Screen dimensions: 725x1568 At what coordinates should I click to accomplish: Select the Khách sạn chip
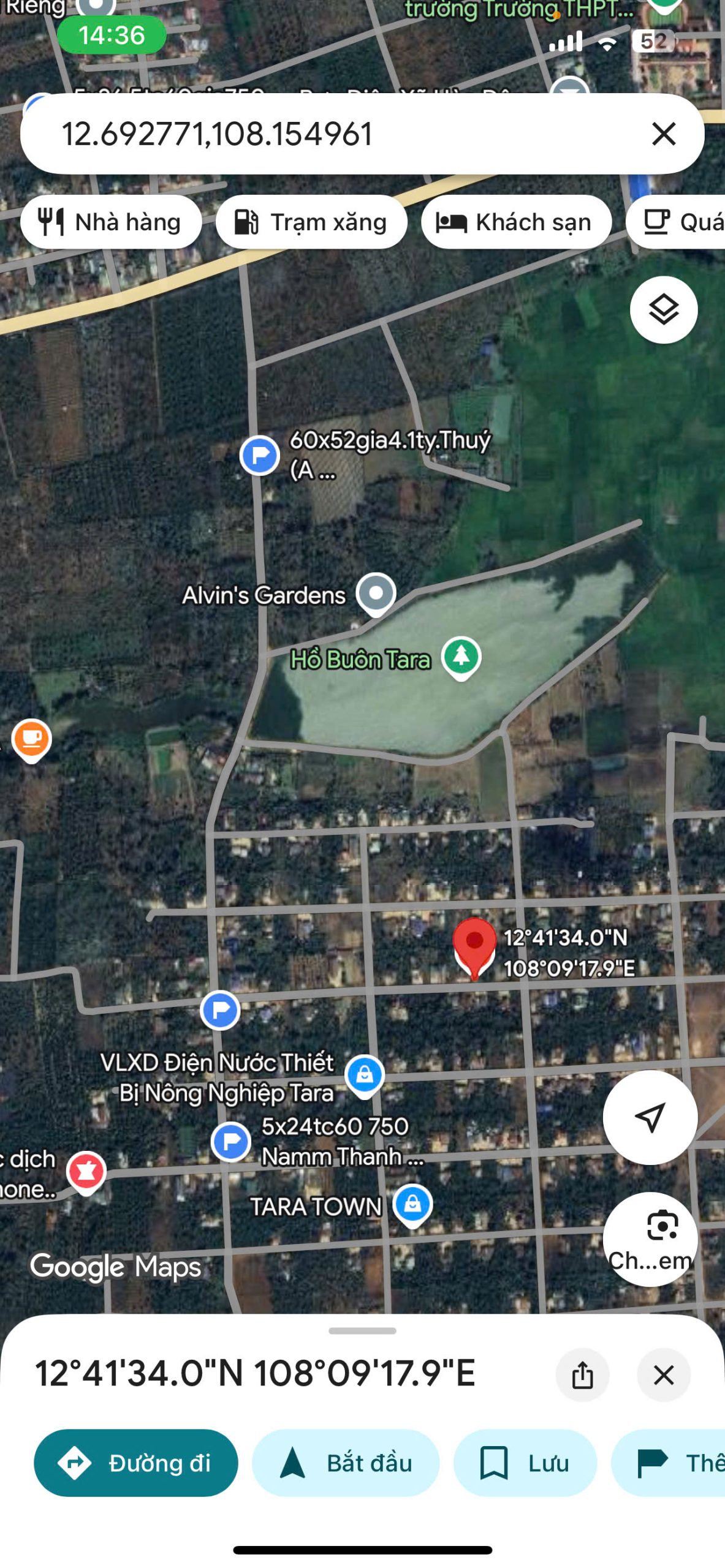[516, 222]
